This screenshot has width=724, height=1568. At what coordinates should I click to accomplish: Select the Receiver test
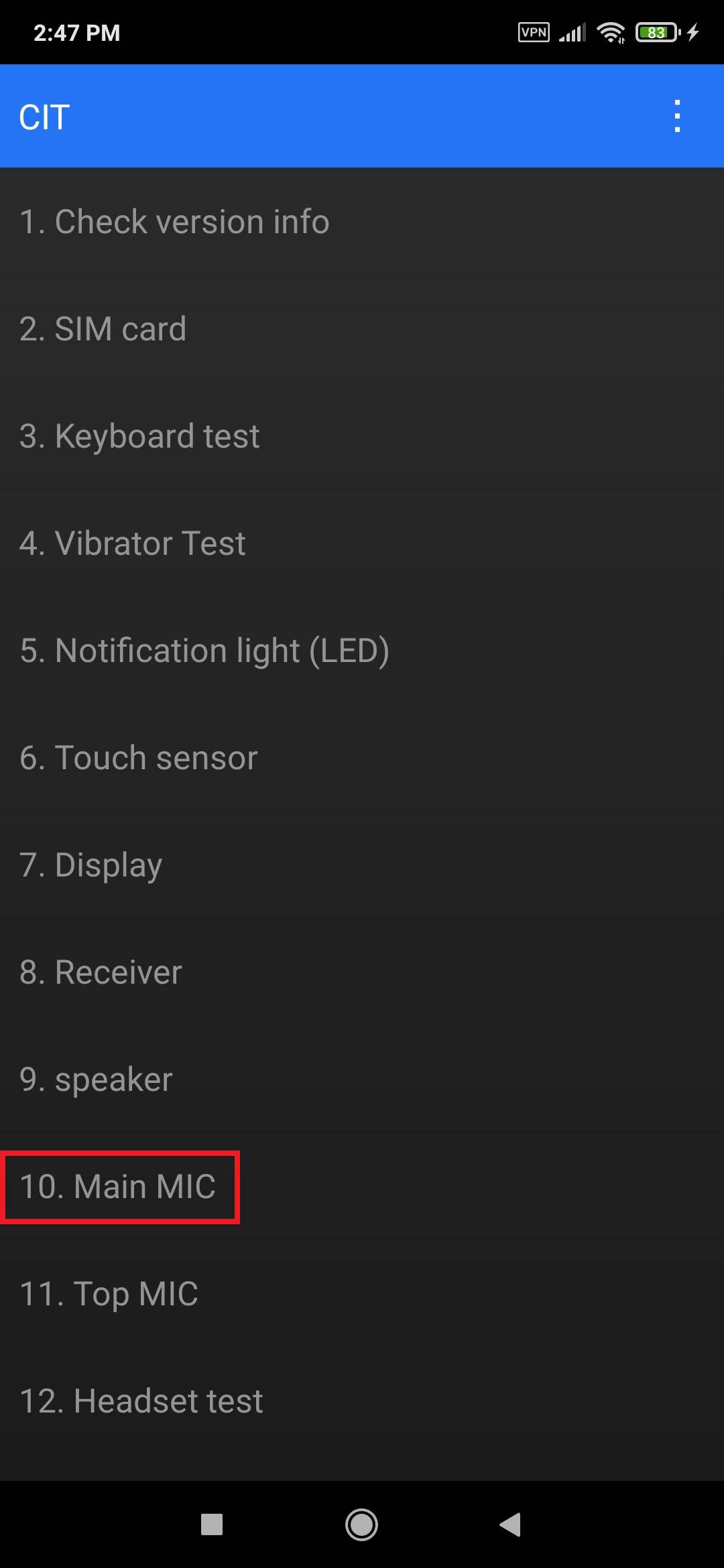(101, 972)
